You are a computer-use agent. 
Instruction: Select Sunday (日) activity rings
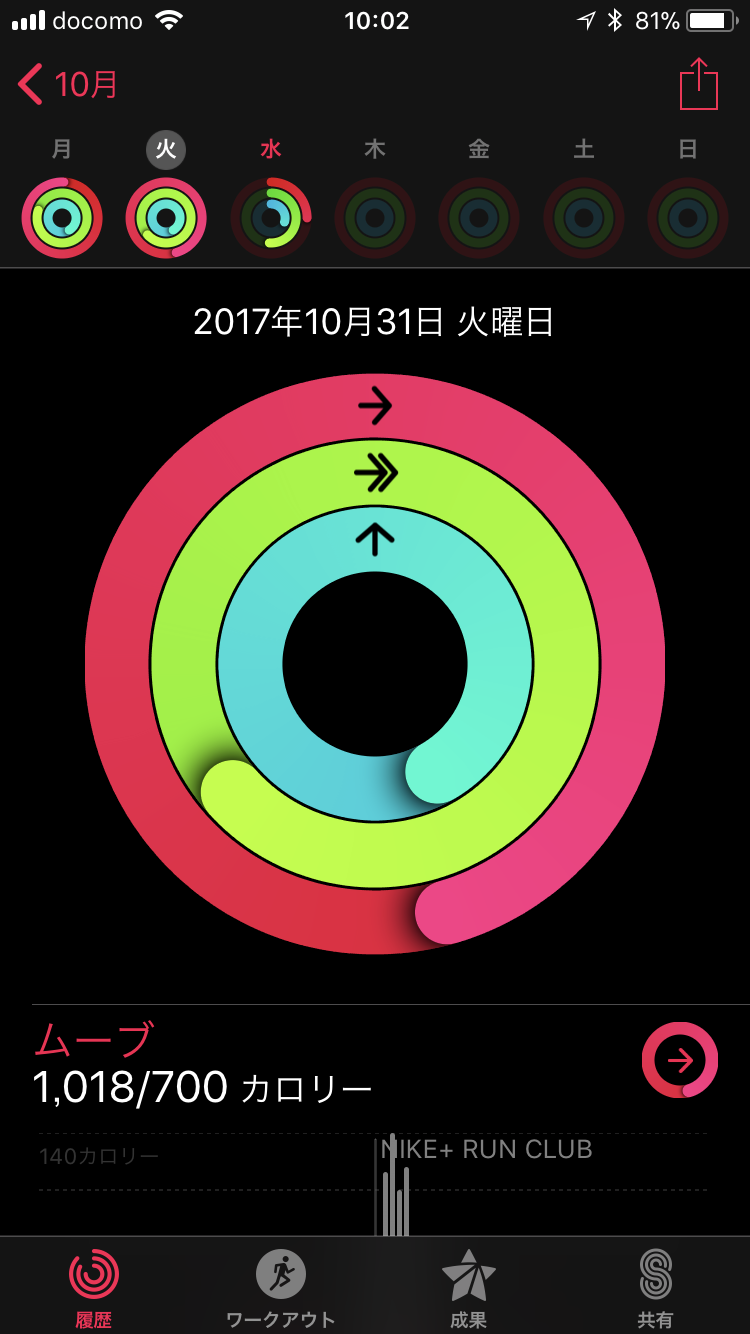(688, 217)
